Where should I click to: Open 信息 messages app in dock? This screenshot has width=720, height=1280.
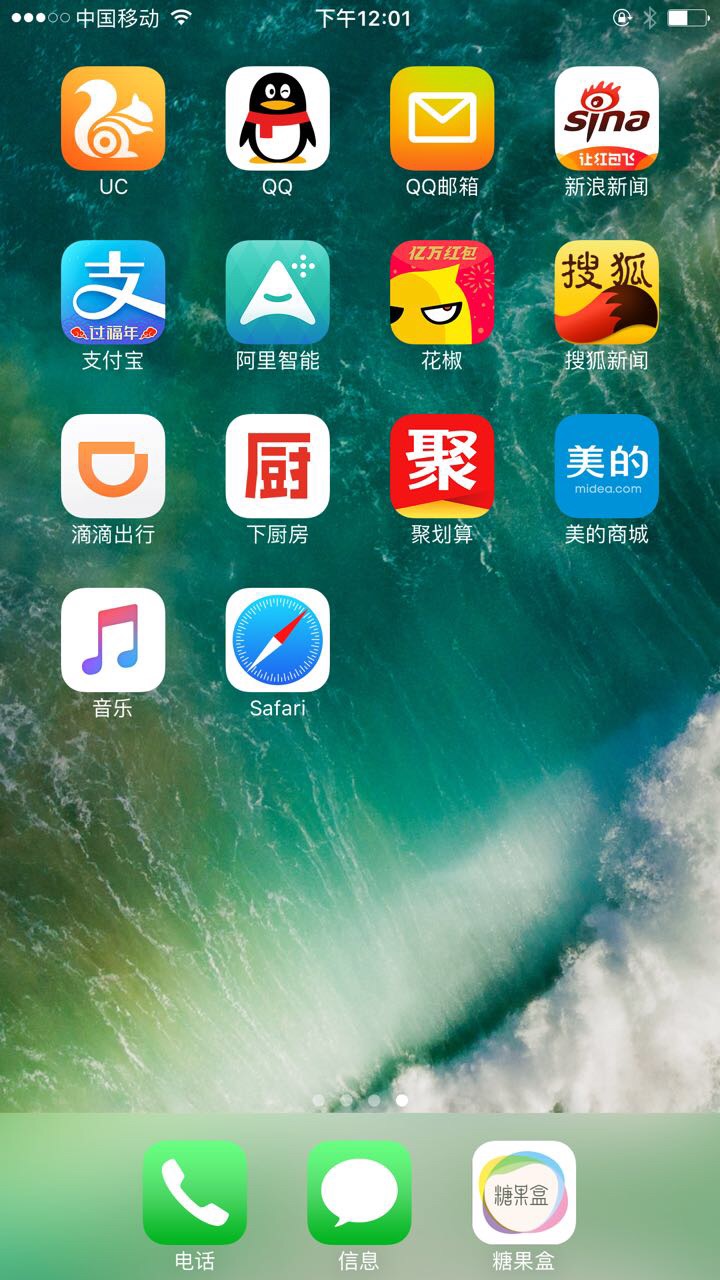[359, 1192]
